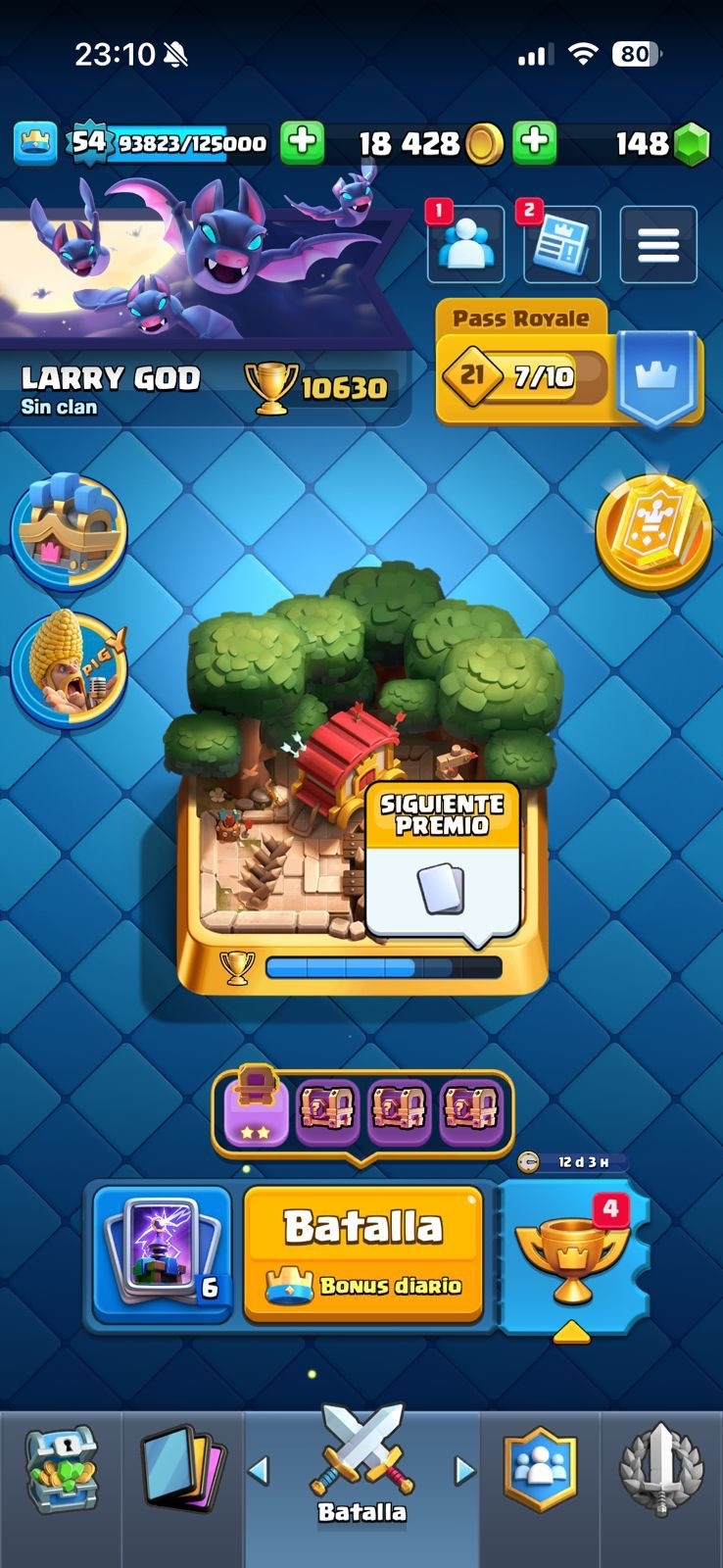Image resolution: width=723 pixels, height=1568 pixels.
Task: Open the crown chest shop icon
Action: [x=69, y=531]
